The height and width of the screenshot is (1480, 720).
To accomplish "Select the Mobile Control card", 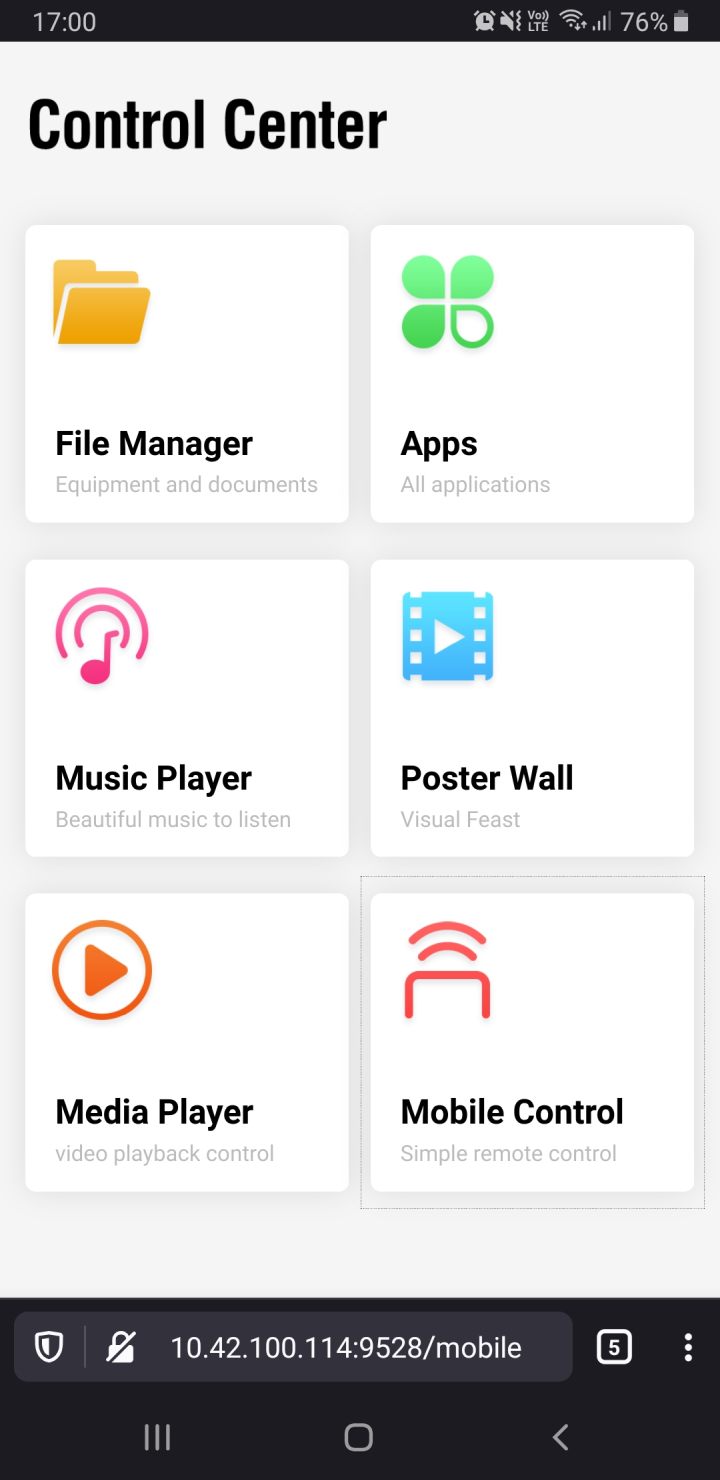I will click(532, 1042).
